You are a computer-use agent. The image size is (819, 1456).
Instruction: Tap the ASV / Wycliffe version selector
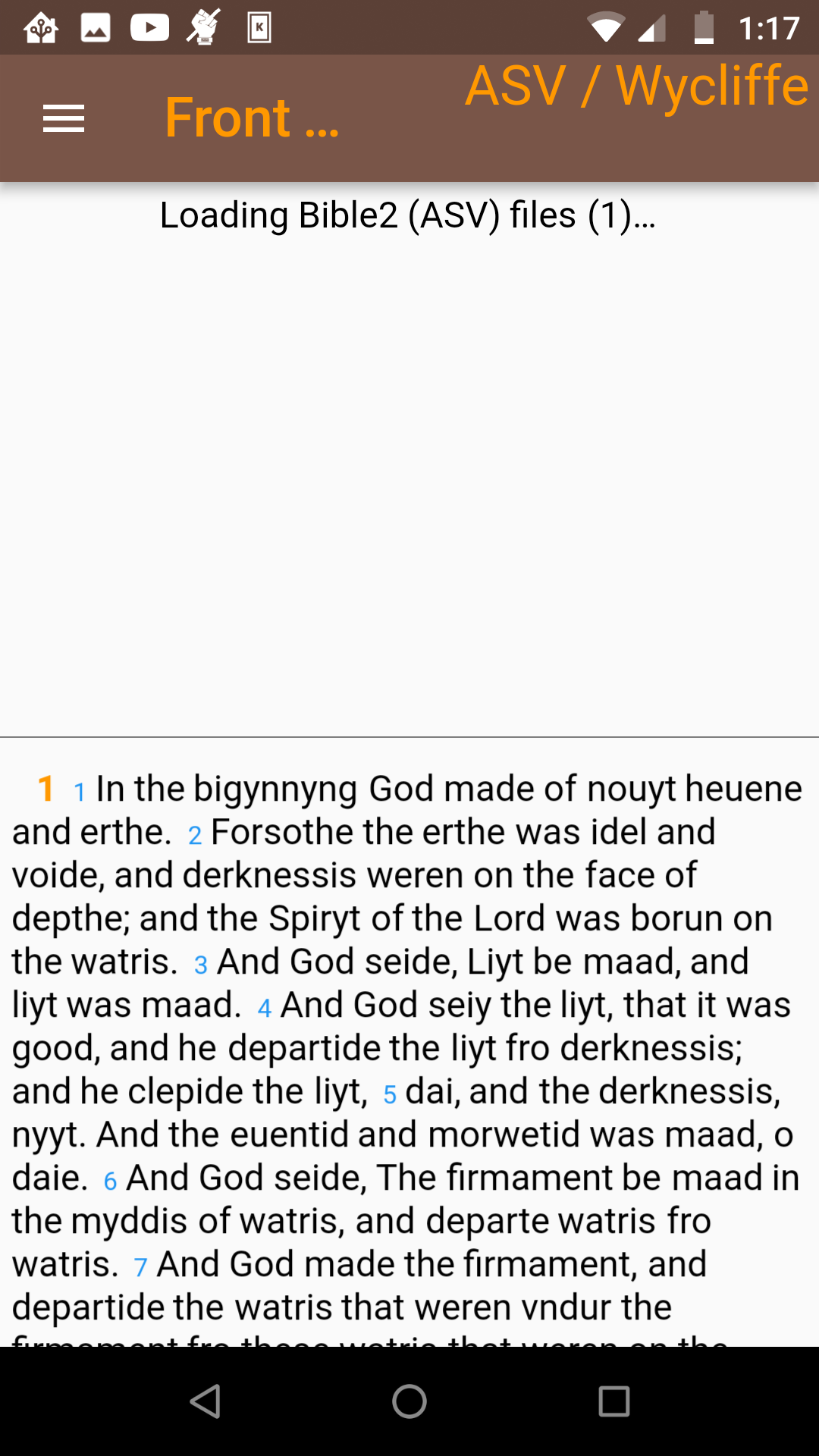coord(637,86)
